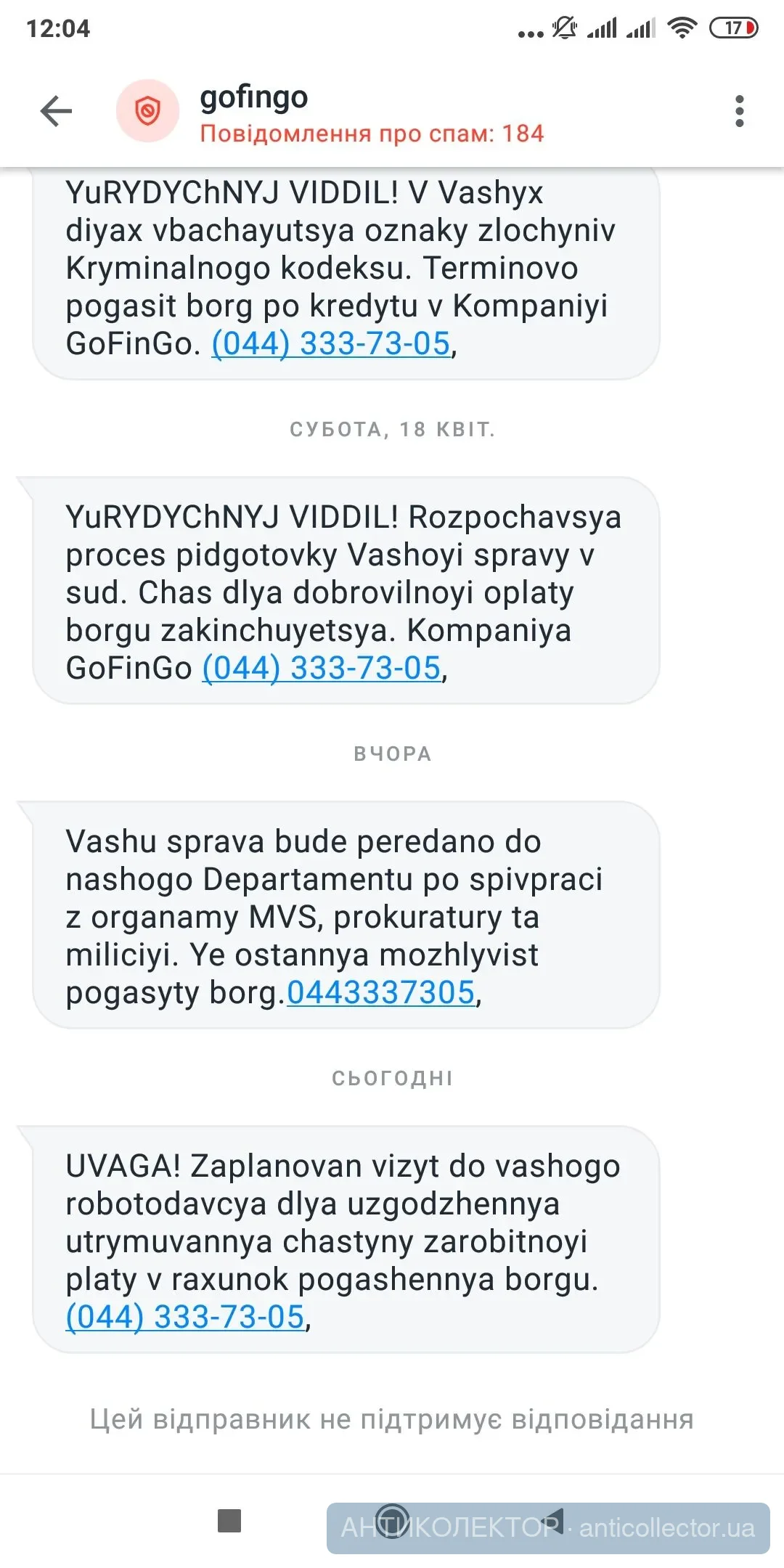Open the overflow menu
The height and width of the screenshot is (1568, 784).
pos(739,111)
